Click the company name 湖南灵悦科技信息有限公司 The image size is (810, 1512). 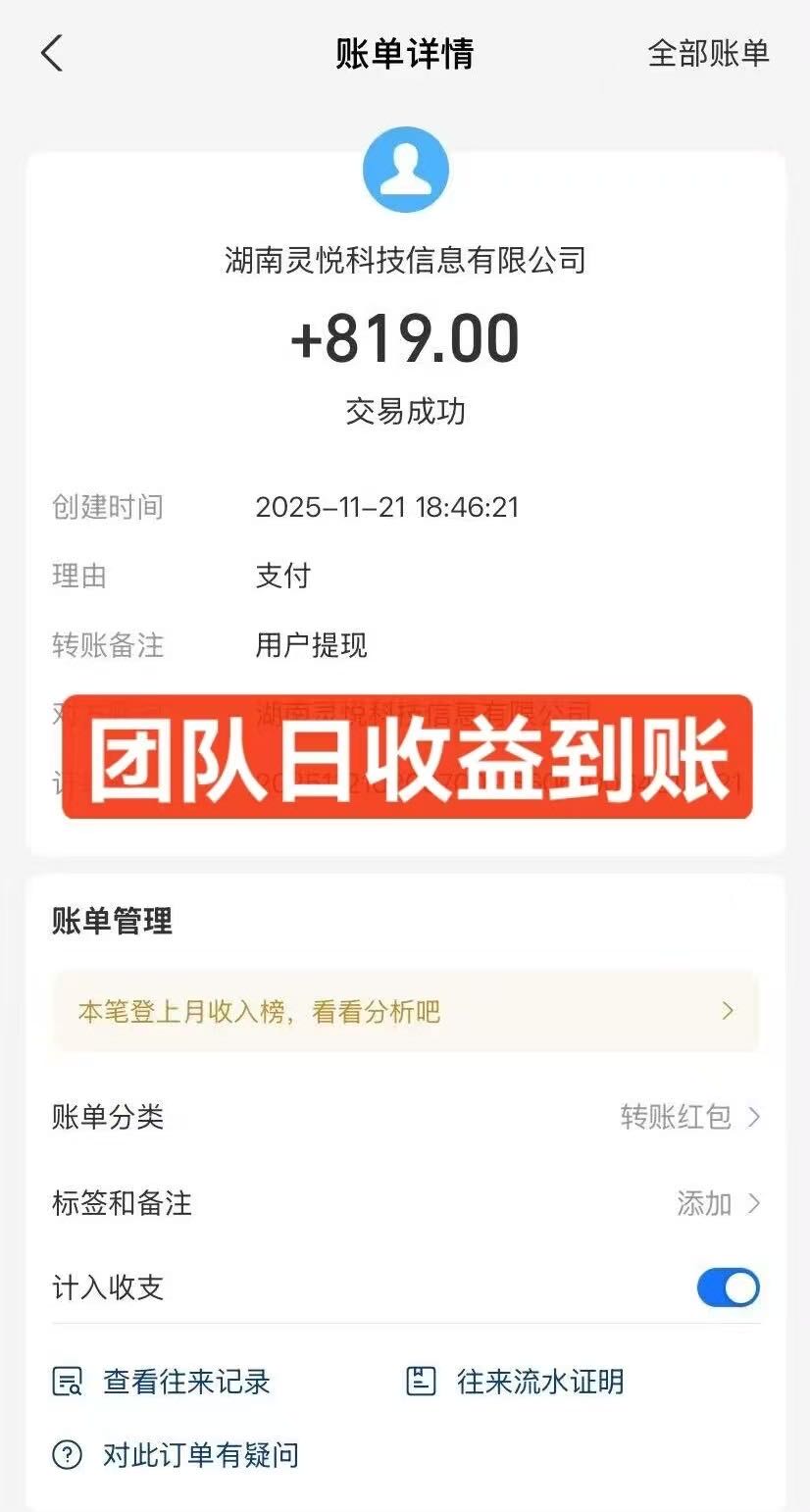405,260
